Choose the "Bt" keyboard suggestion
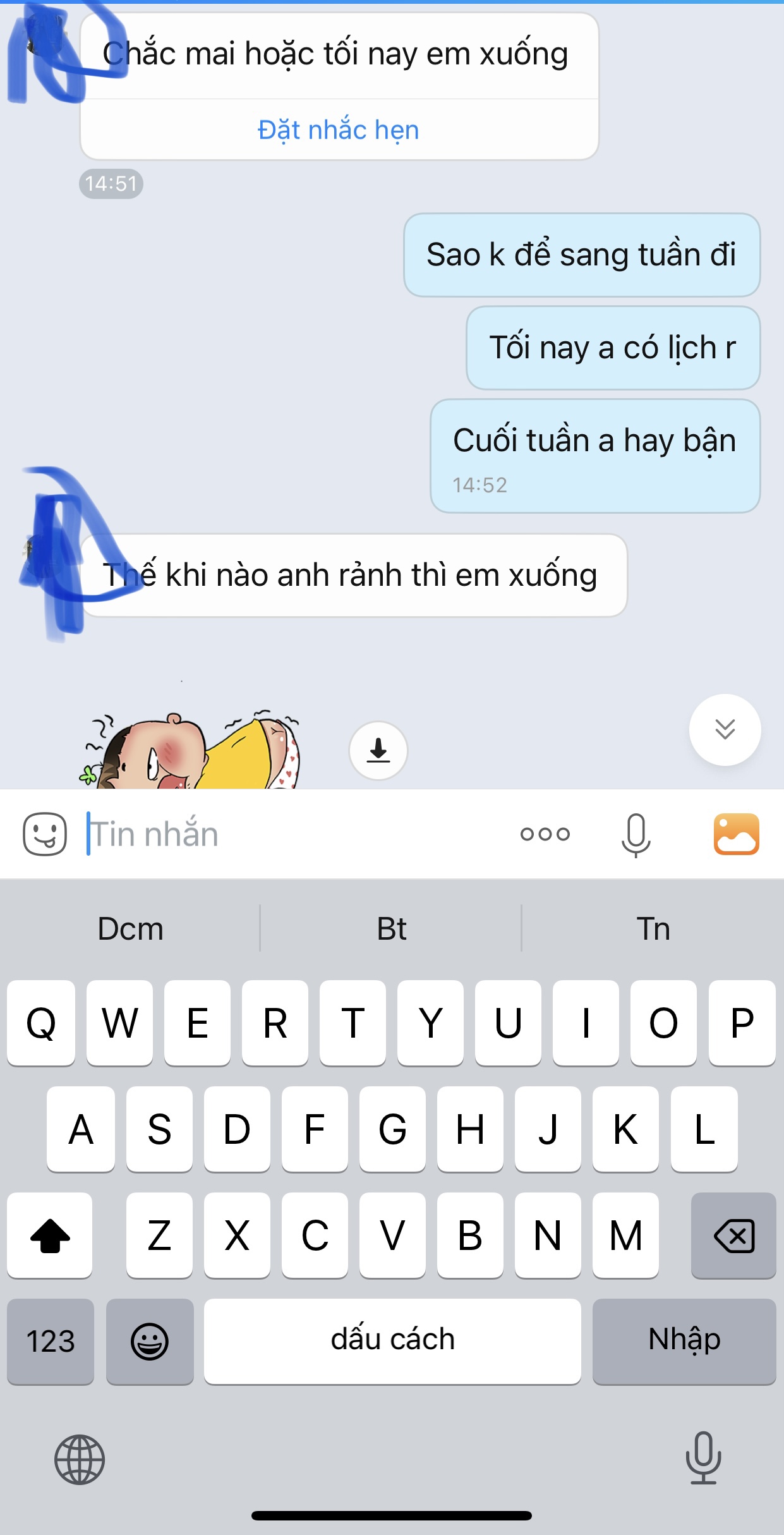 [x=392, y=928]
